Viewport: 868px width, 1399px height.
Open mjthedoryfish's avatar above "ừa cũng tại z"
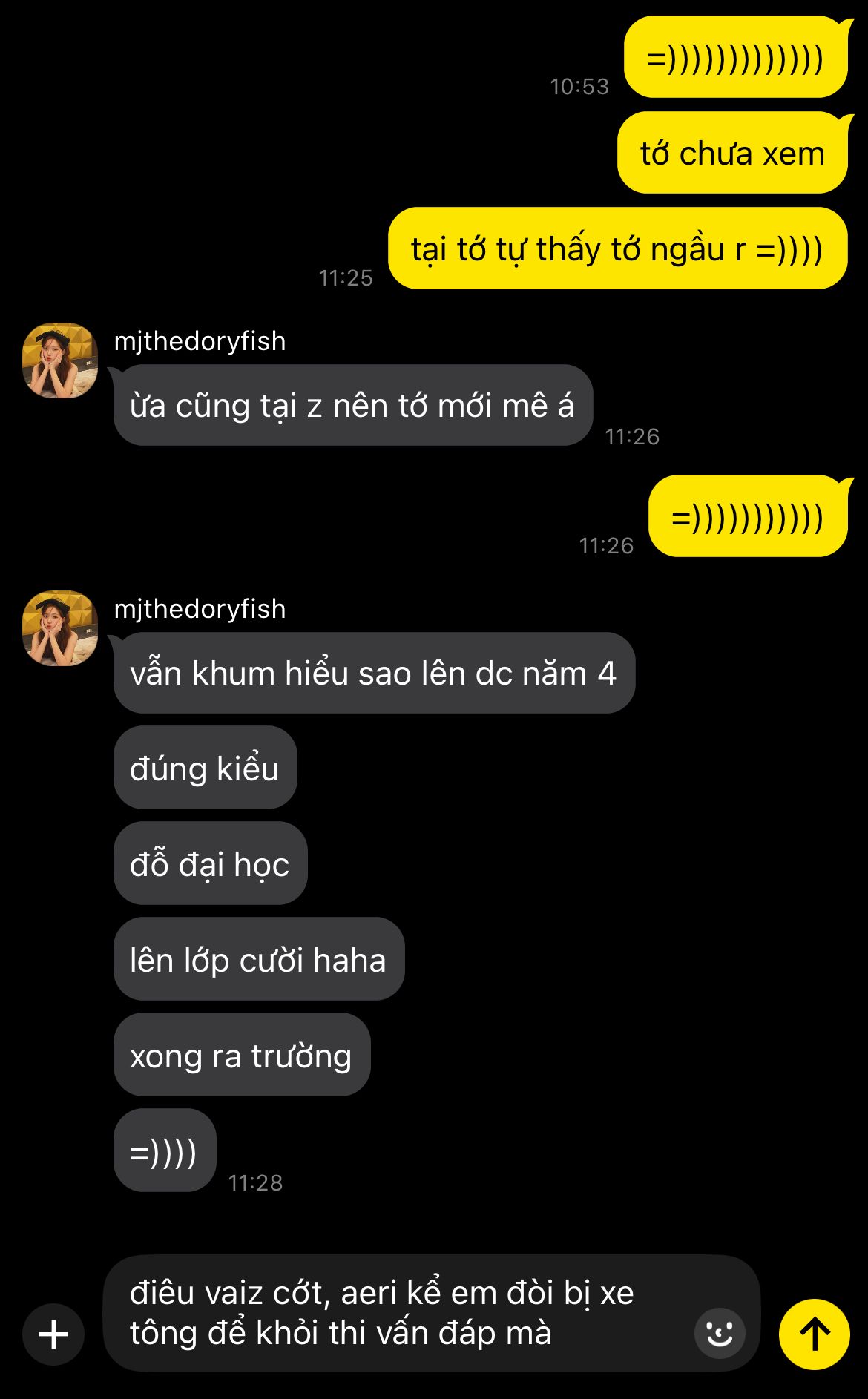pyautogui.click(x=60, y=361)
